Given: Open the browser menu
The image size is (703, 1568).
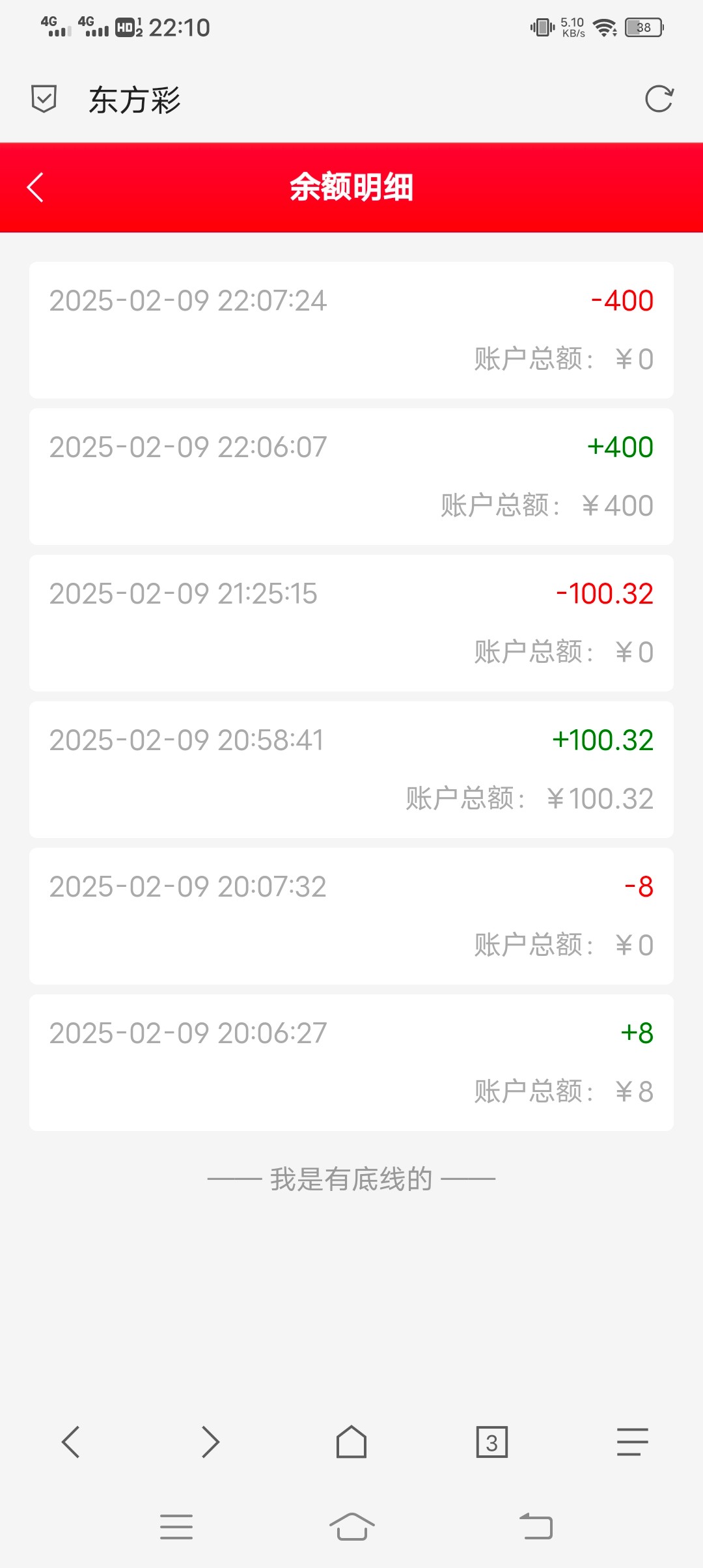Looking at the screenshot, I should coord(632,1442).
